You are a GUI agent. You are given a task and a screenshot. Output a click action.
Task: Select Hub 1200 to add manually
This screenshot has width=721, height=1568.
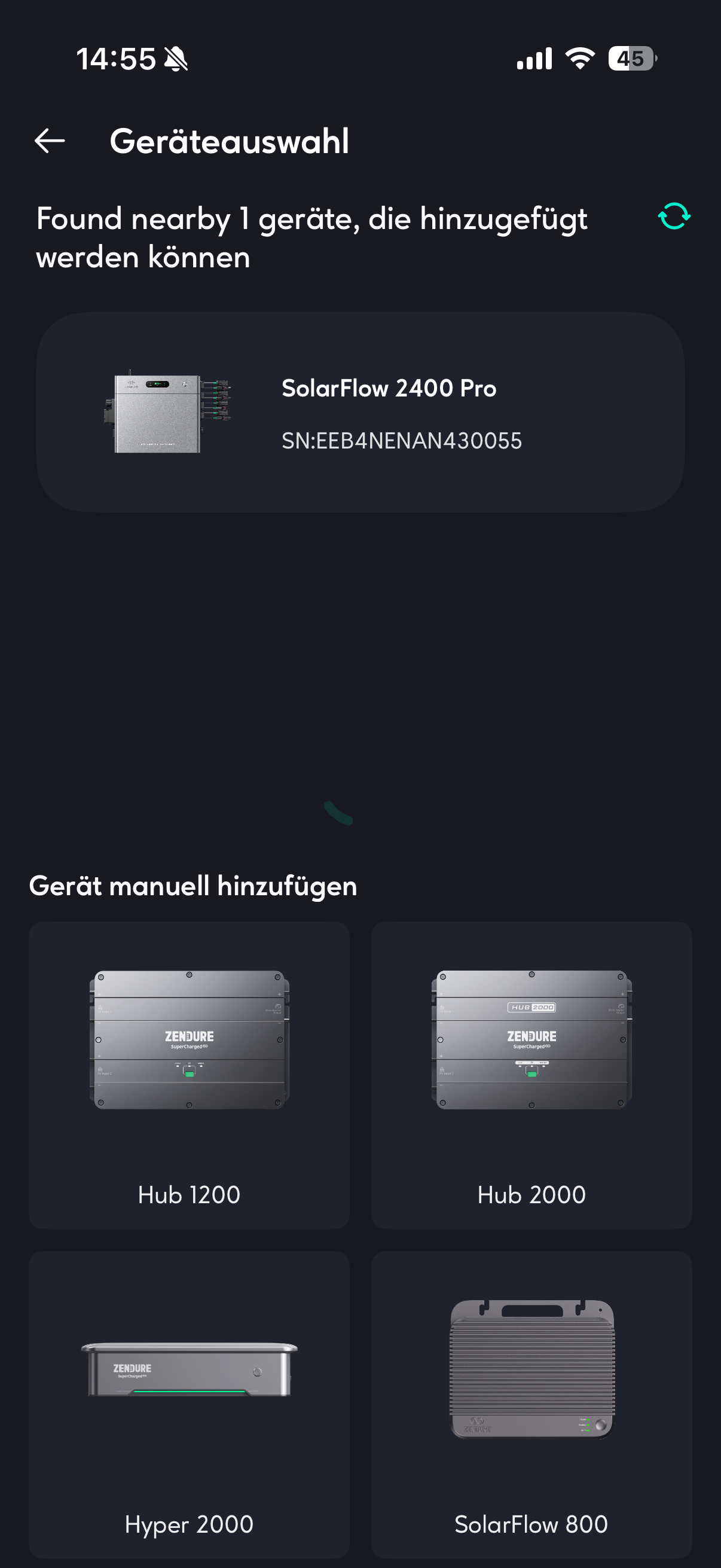[190, 1075]
